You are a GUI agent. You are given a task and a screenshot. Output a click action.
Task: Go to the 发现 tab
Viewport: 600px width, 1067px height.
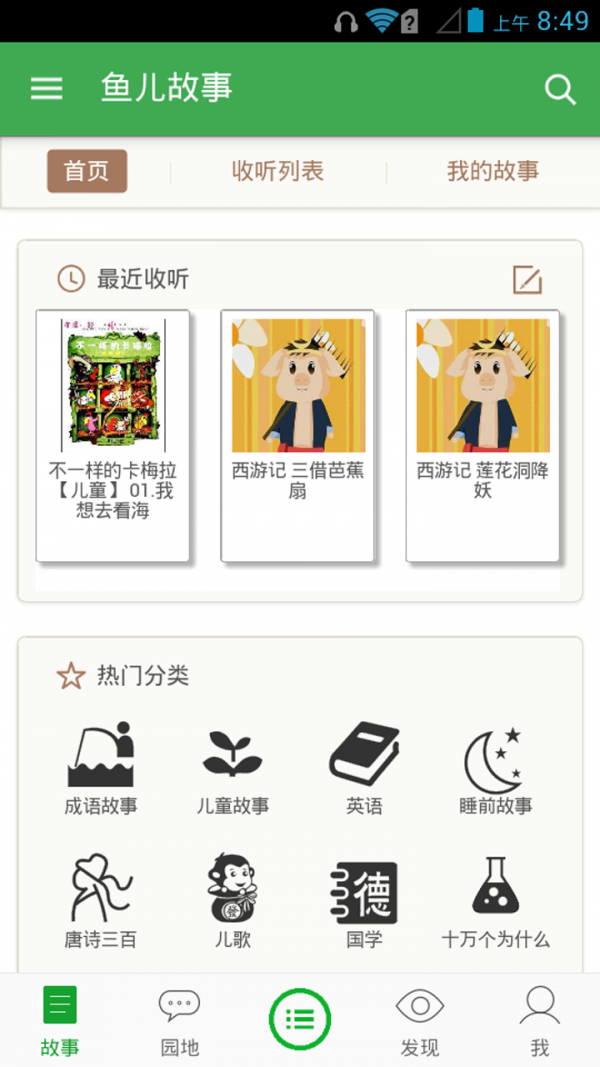pos(420,1020)
